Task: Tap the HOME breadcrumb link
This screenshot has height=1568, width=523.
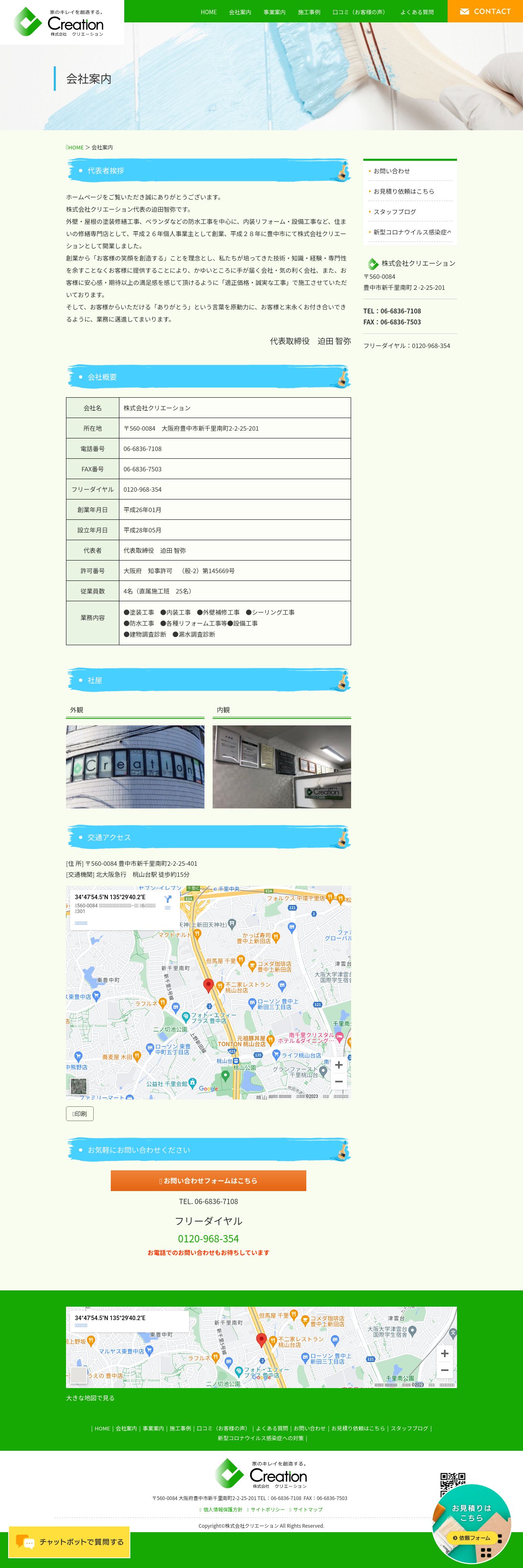Action: [75, 147]
